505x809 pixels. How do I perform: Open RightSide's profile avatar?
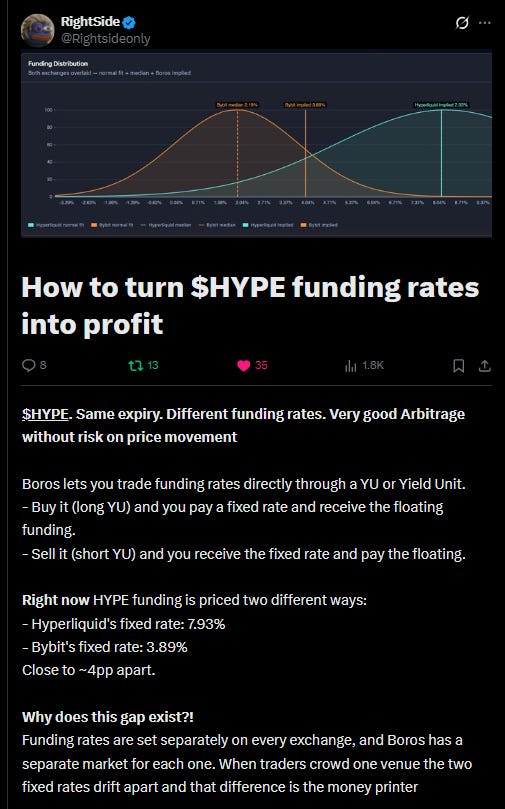pos(37,30)
